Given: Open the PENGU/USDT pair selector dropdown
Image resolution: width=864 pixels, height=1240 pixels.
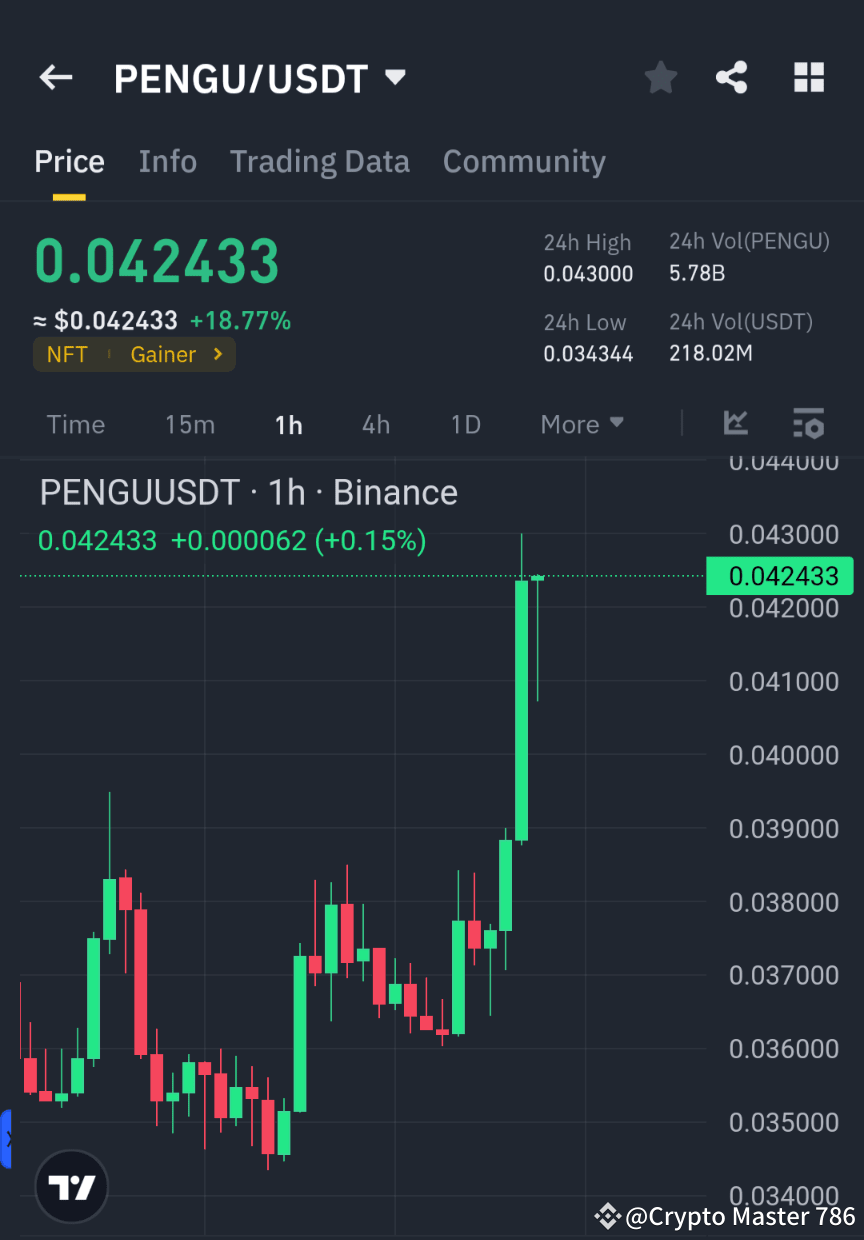Looking at the screenshot, I should click(394, 76).
